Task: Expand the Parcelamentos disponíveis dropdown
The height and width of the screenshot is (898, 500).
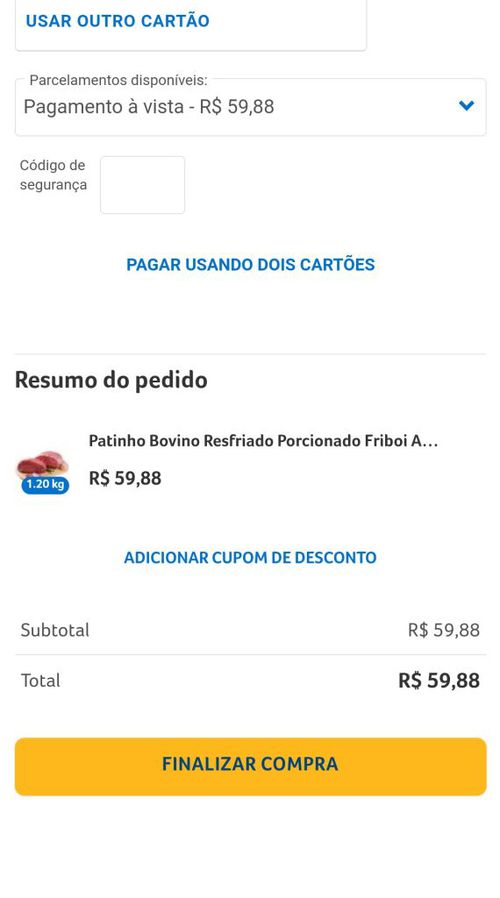Action: point(250,107)
